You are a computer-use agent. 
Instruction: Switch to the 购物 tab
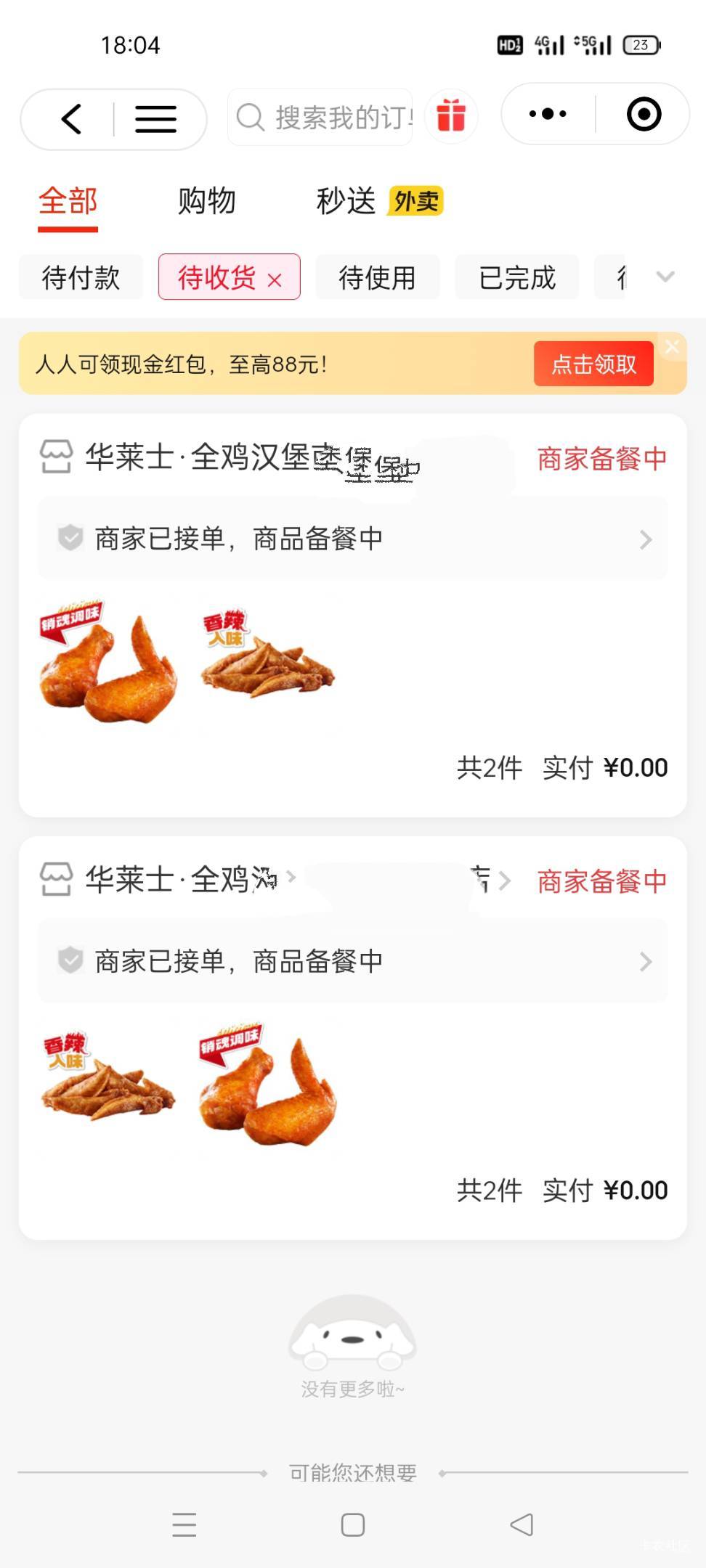pos(207,201)
